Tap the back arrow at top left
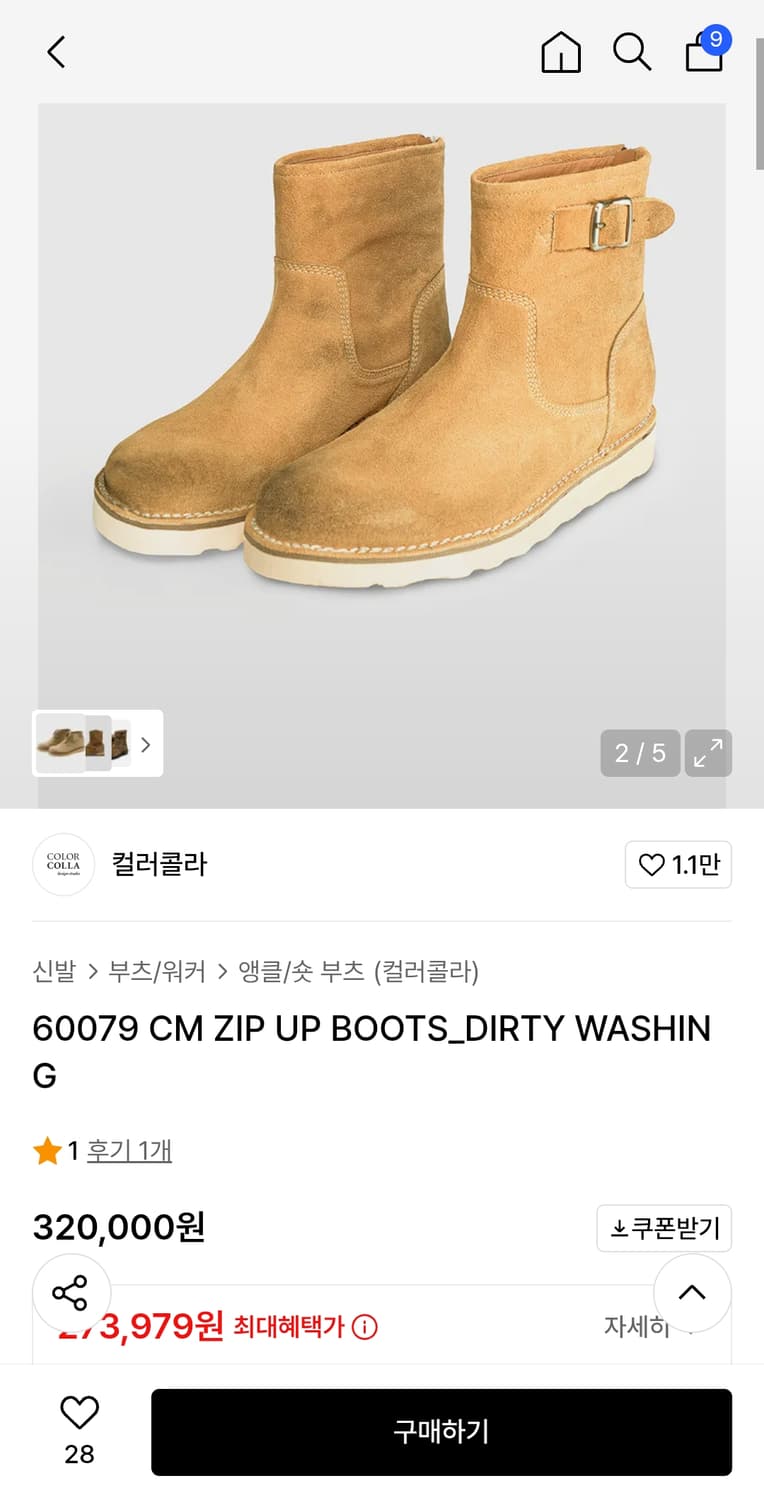Image resolution: width=764 pixels, height=1500 pixels. click(x=56, y=52)
